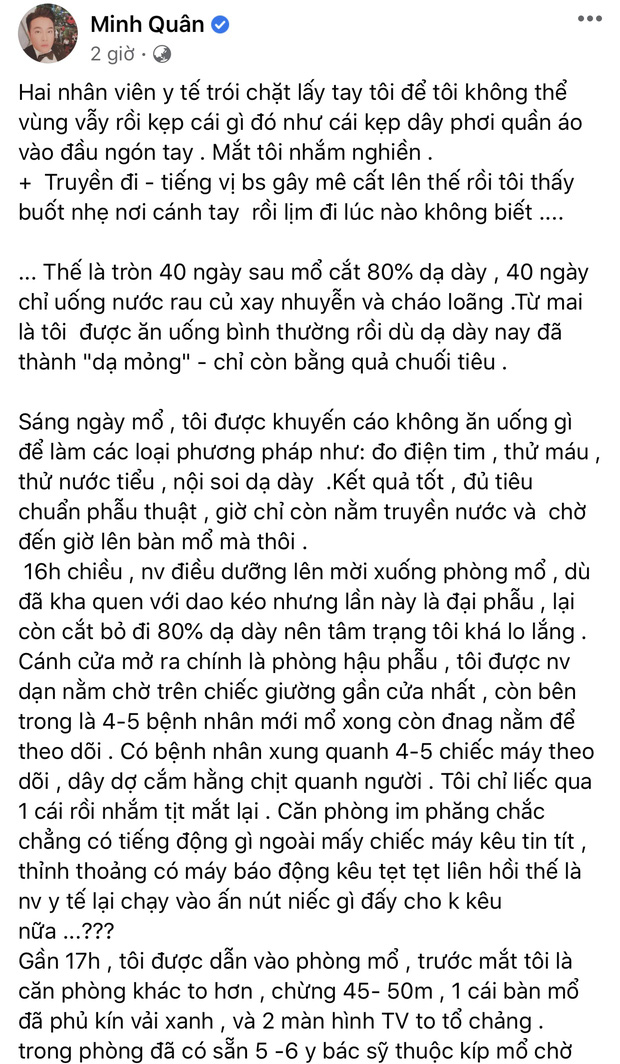This screenshot has height=1064, width=620.
Task: Open Minh Quân's profile picture
Action: [x=45, y=36]
